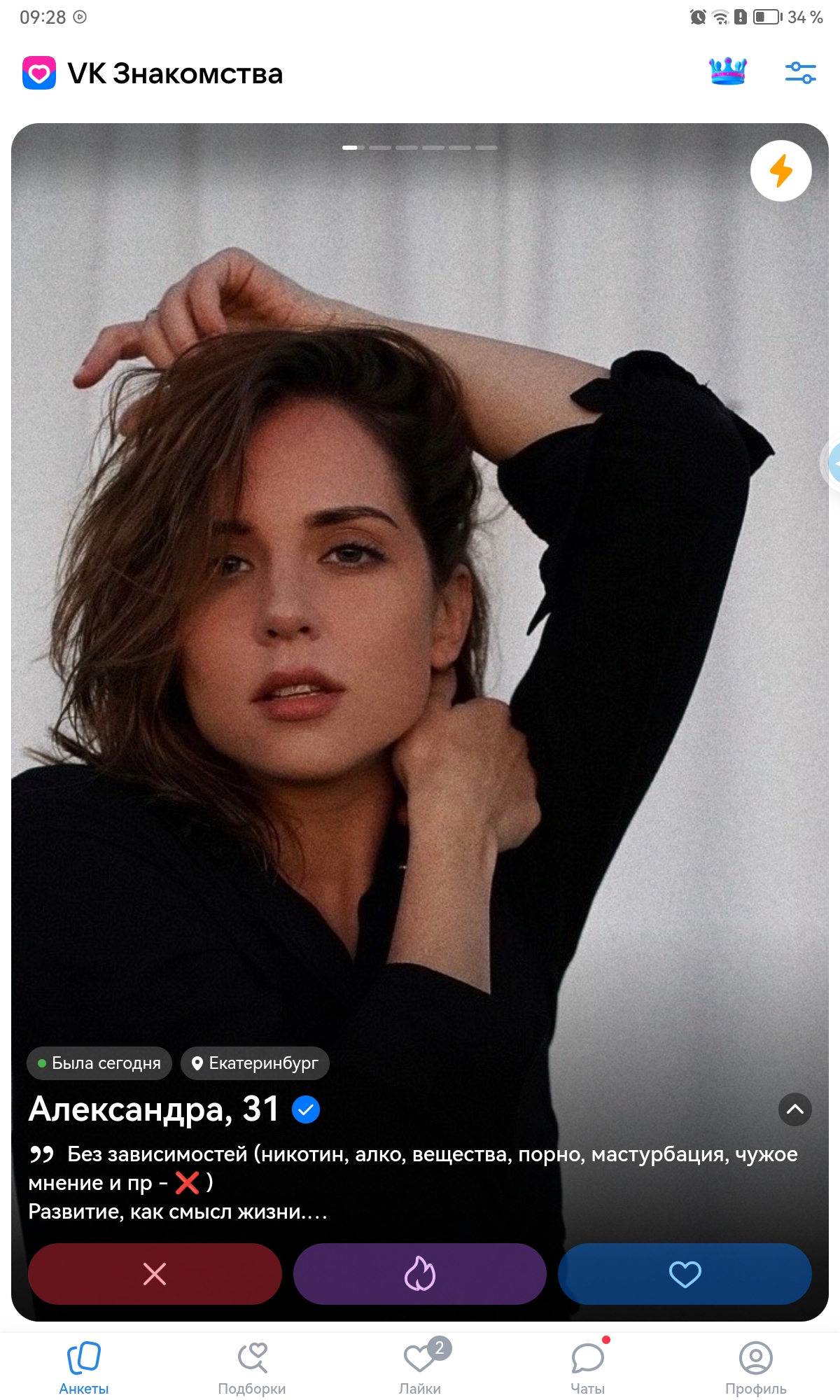Viewport: 840px width, 1400px height.
Task: Open the Подборки tab
Action: coord(252,1368)
